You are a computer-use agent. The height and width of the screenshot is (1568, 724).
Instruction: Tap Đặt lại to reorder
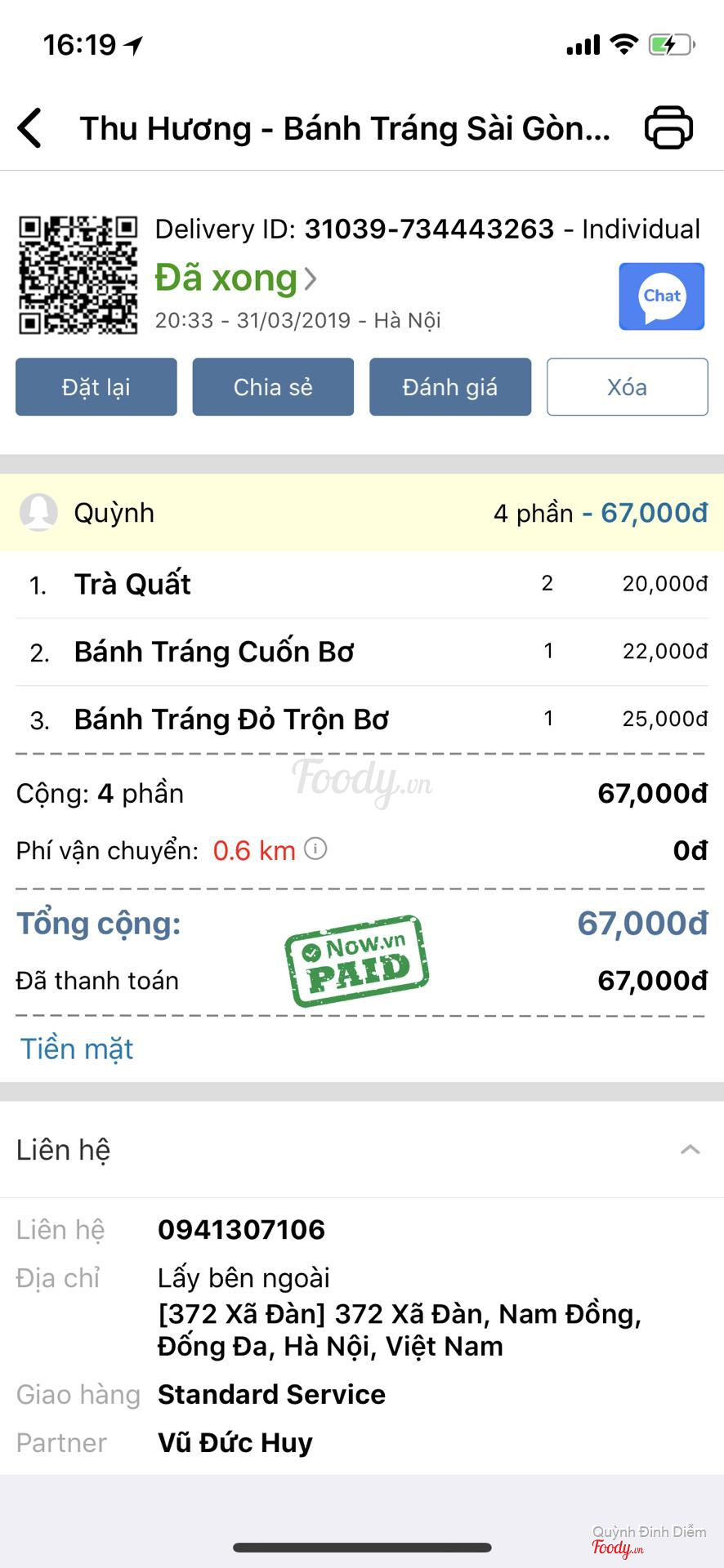[x=96, y=387]
